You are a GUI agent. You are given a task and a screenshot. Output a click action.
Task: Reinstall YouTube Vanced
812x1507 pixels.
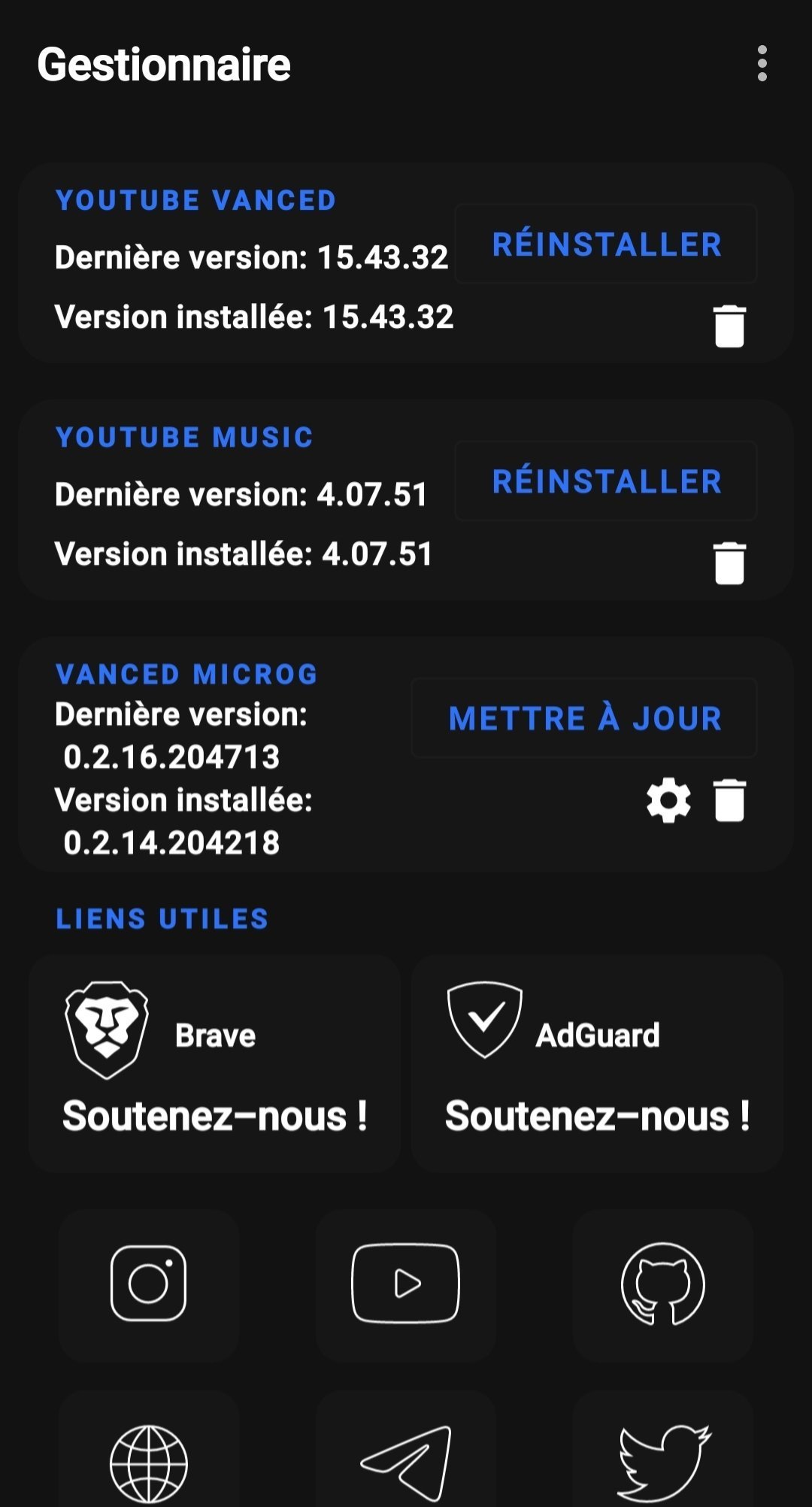coord(606,244)
